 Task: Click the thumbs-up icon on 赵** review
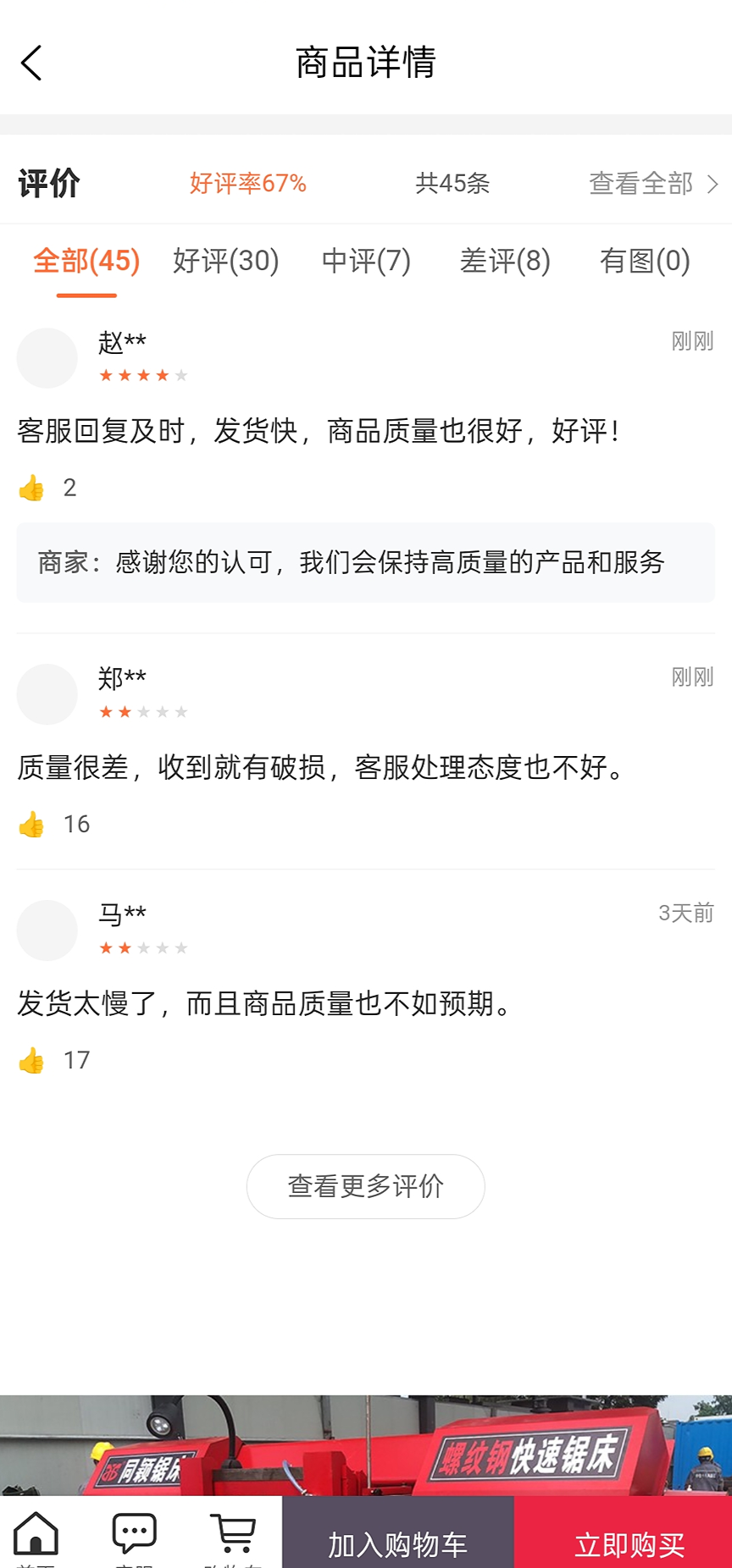(31, 486)
